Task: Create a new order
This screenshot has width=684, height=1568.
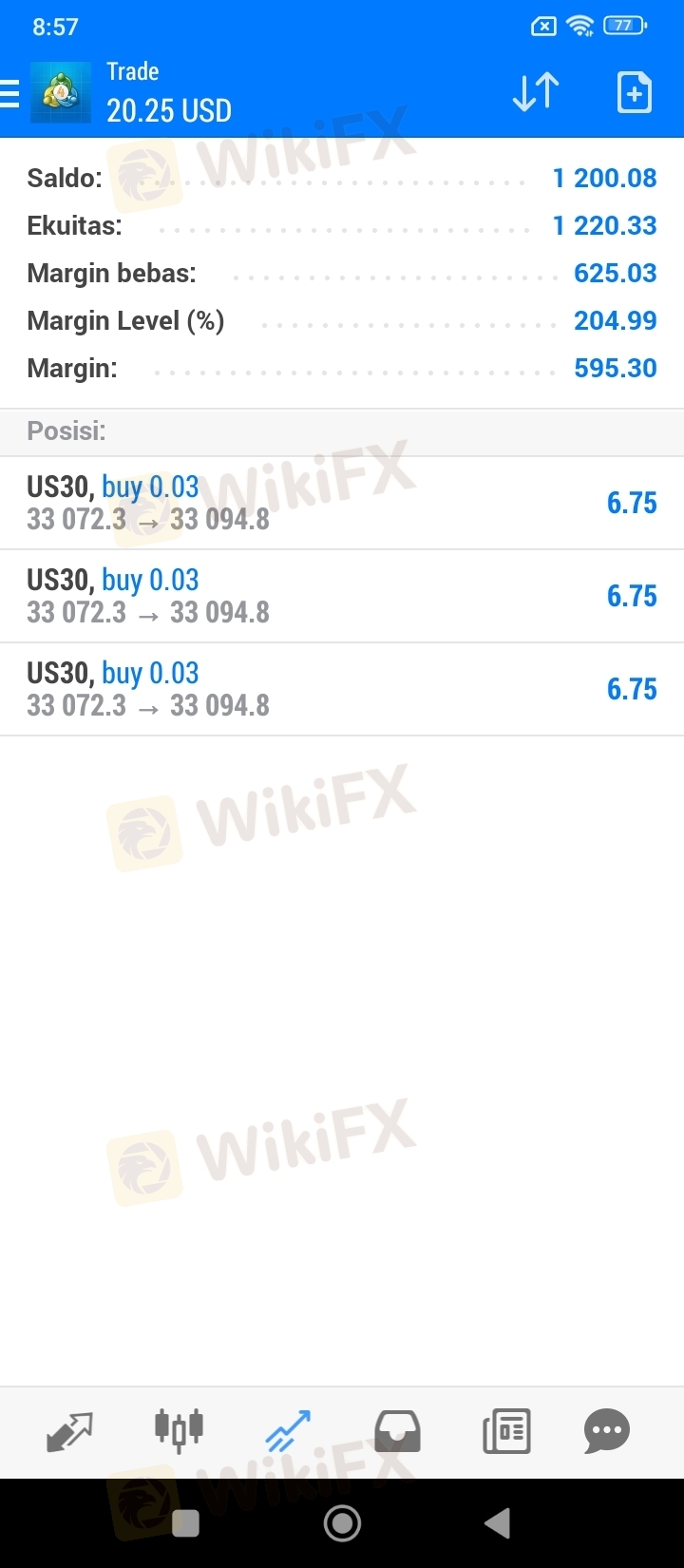Action: pos(634,92)
